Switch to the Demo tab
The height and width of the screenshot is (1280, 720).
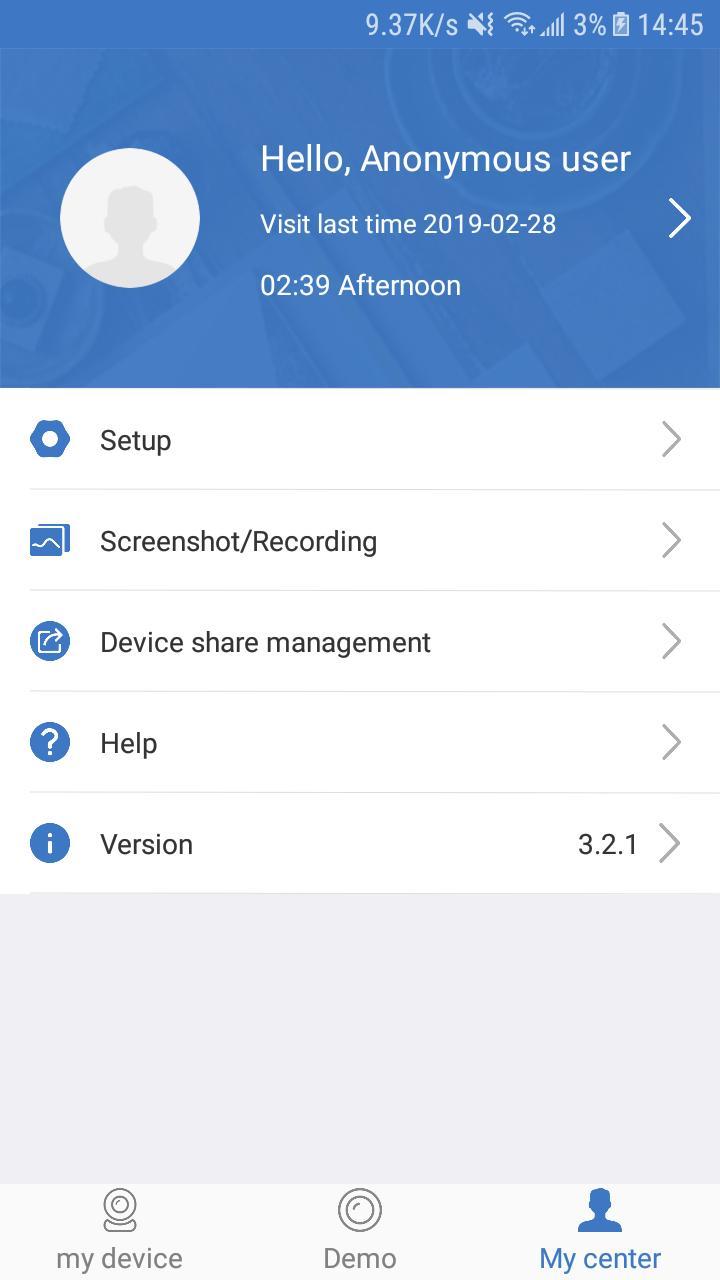click(359, 1230)
